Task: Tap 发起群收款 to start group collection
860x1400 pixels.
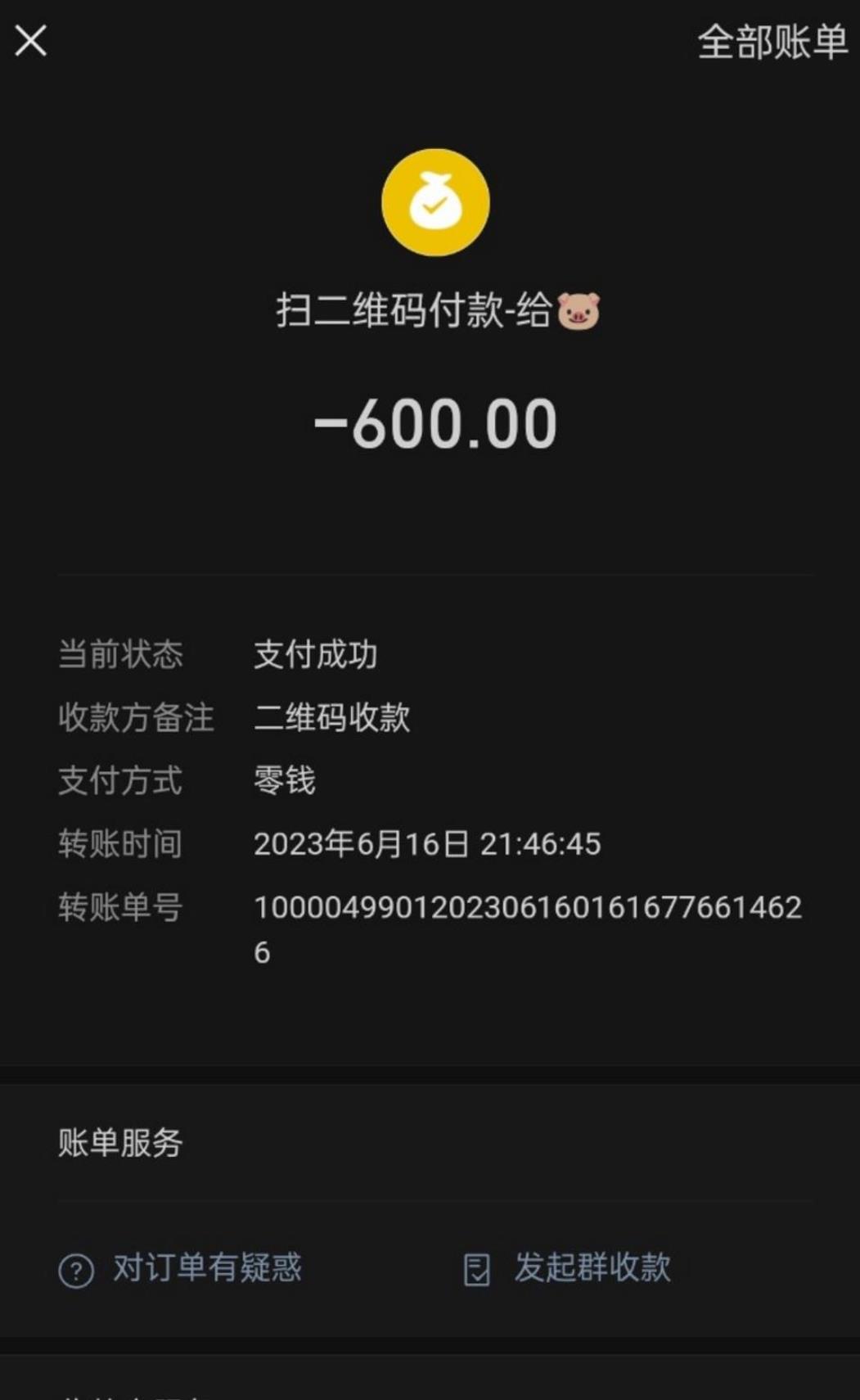Action: click(x=594, y=1270)
